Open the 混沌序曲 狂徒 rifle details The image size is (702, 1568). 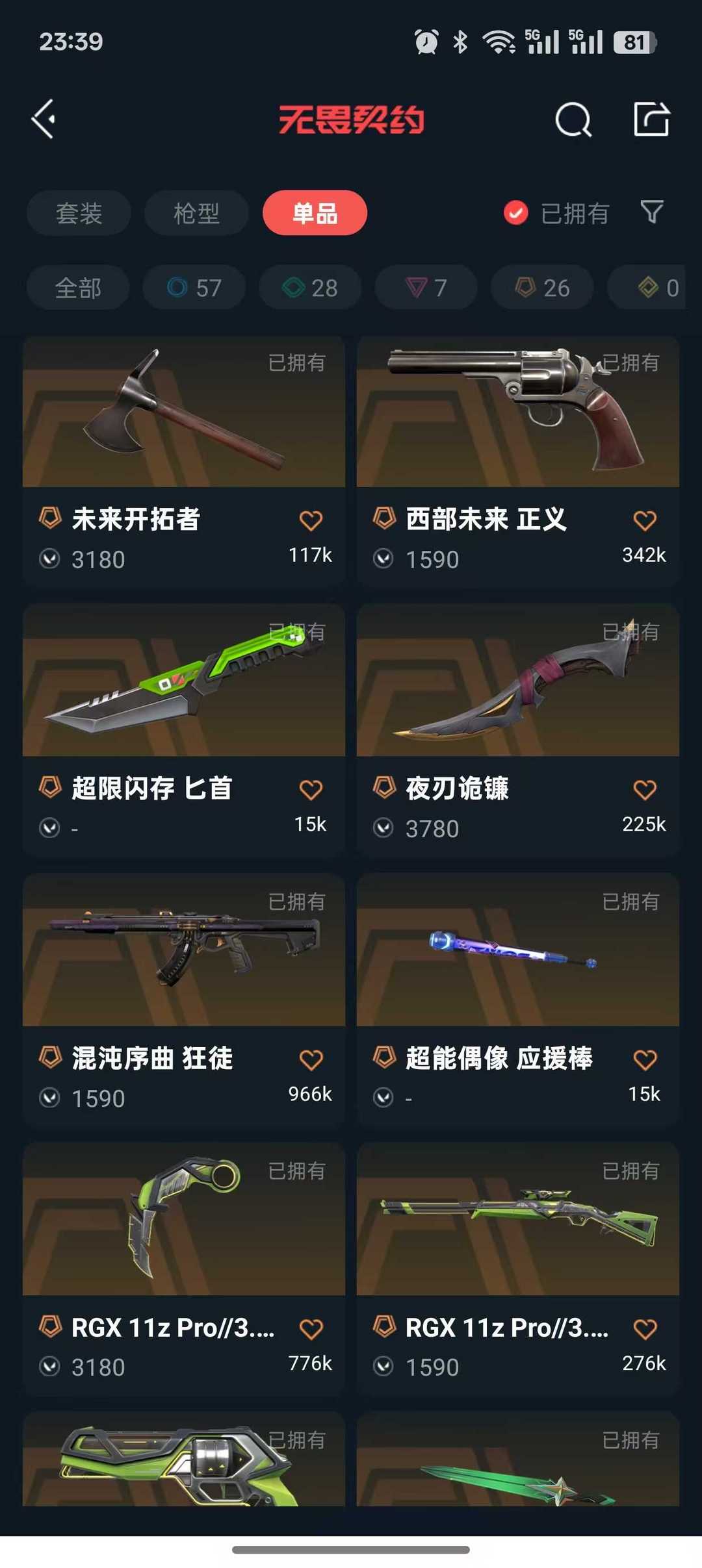point(184,952)
